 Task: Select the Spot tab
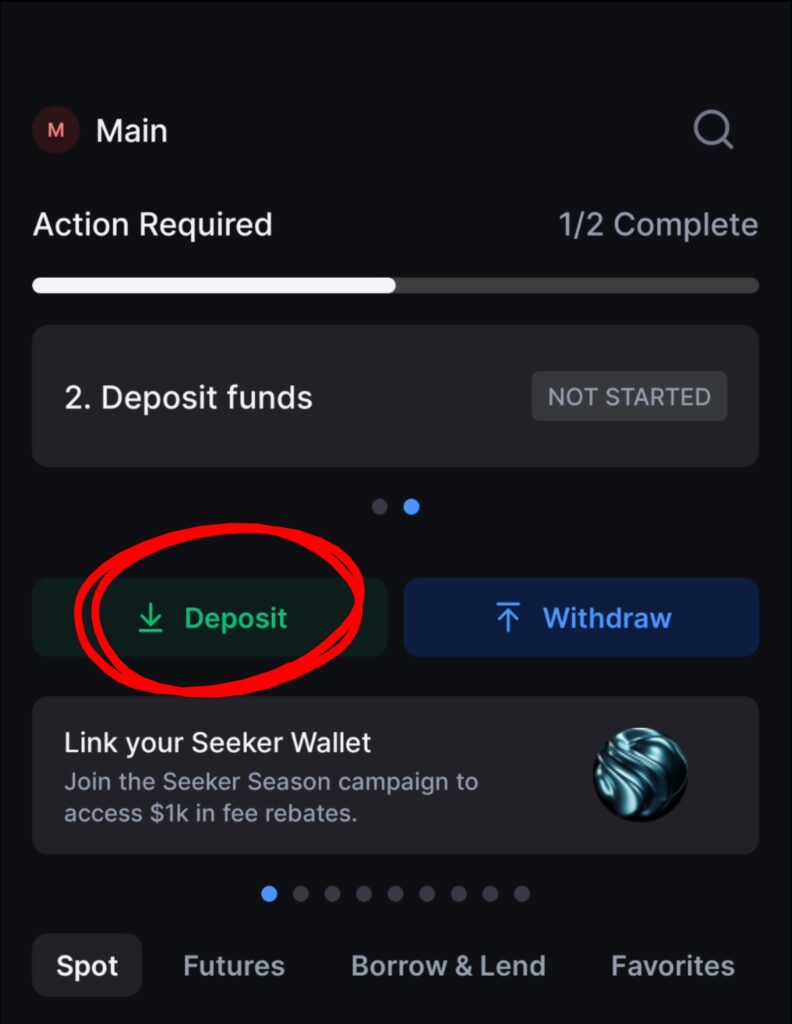tap(87, 966)
